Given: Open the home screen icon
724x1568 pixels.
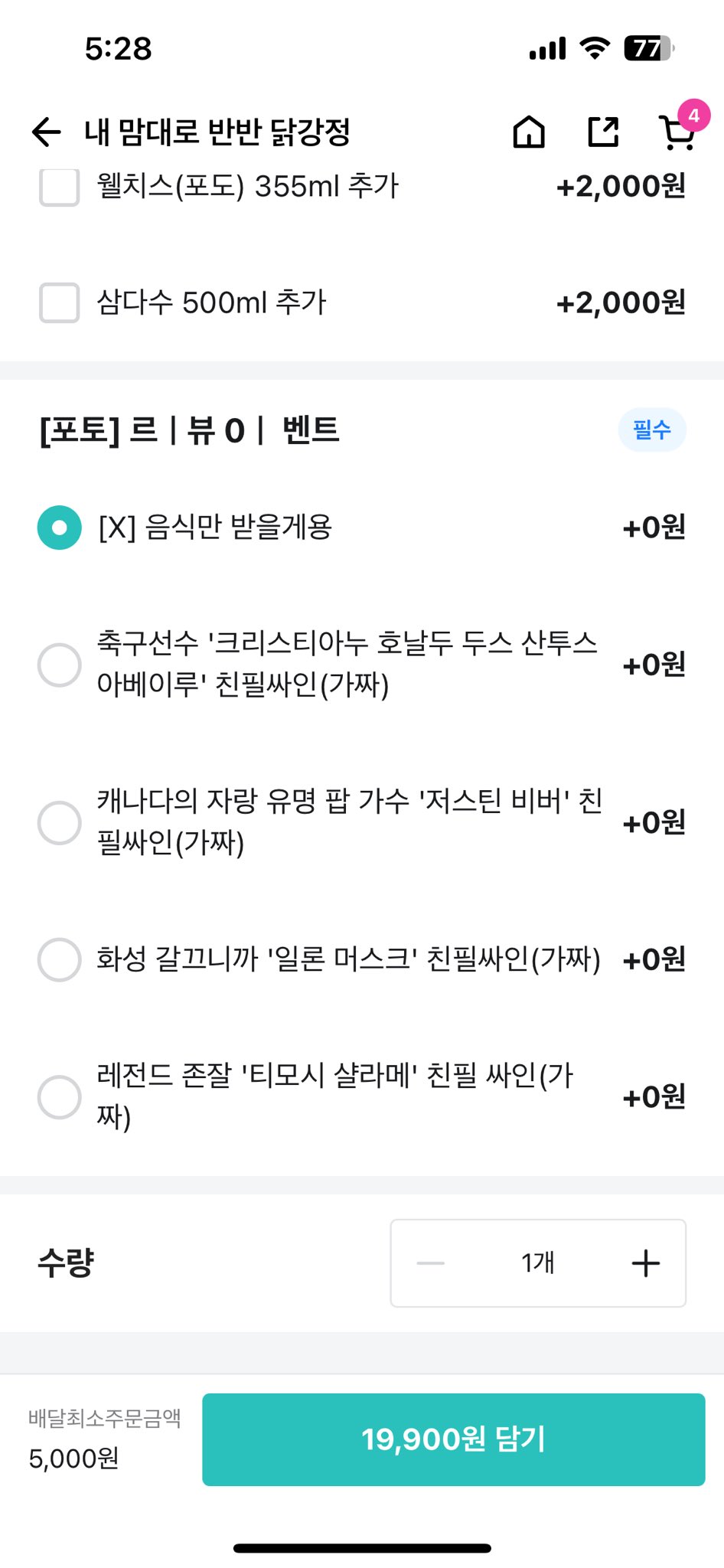Looking at the screenshot, I should pyautogui.click(x=529, y=132).
